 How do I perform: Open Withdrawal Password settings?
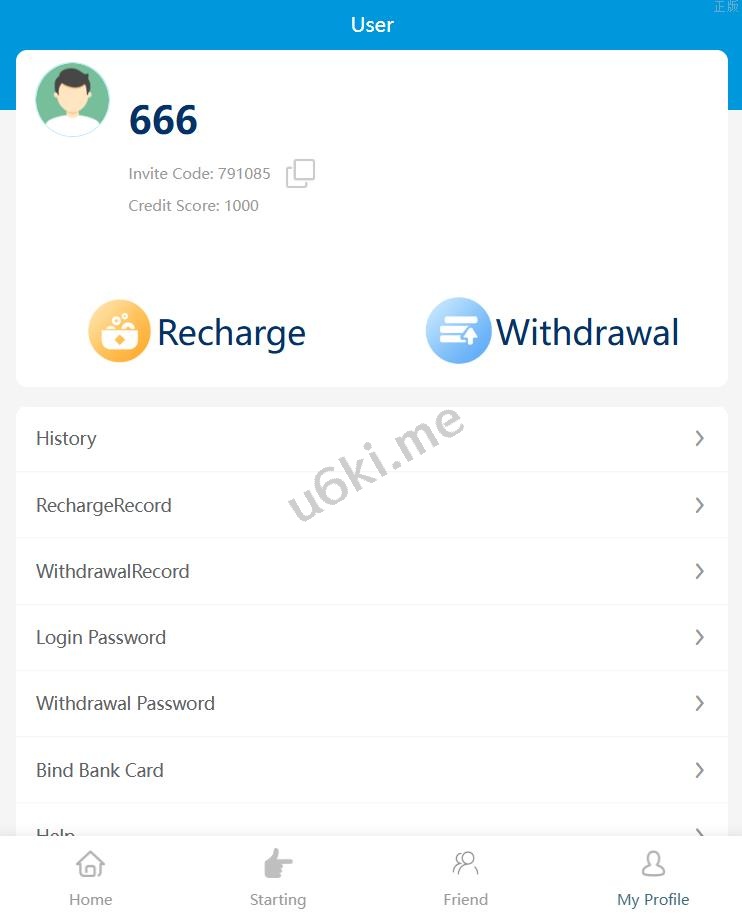pos(370,703)
